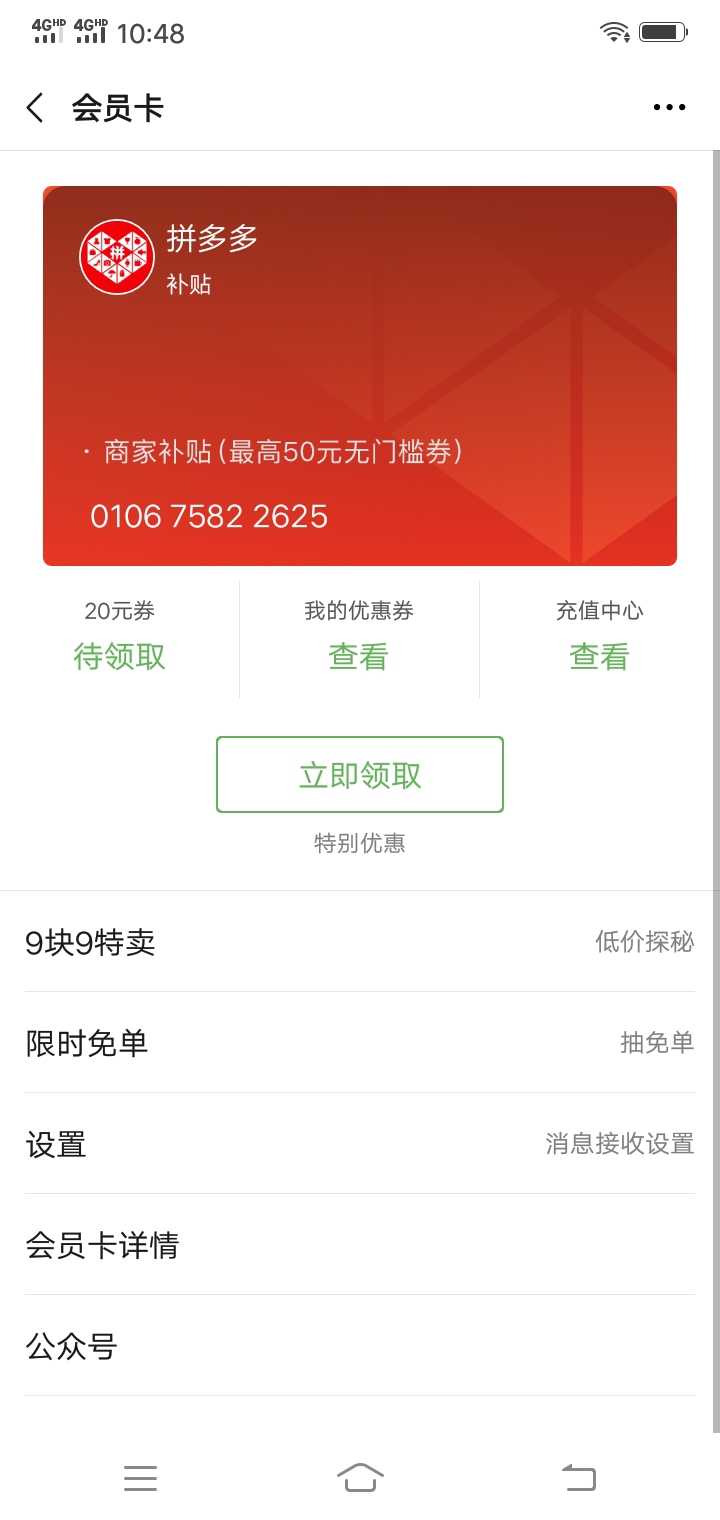
Task: Open the 拼多多 membership card
Action: [360, 375]
